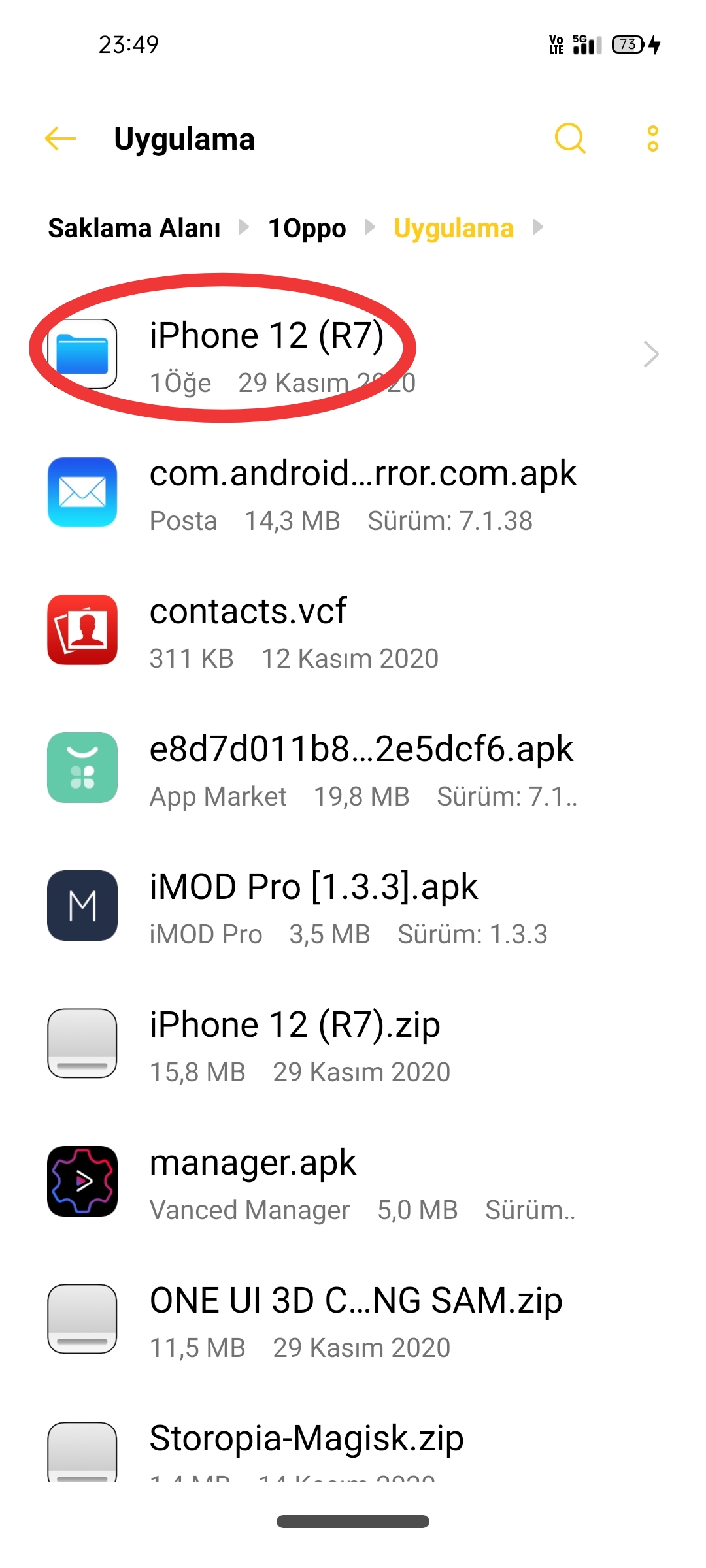Viewport: 706px width, 1568px height.
Task: Open ONE UI 3D C...NG SAM.zip
Action: 353,1320
